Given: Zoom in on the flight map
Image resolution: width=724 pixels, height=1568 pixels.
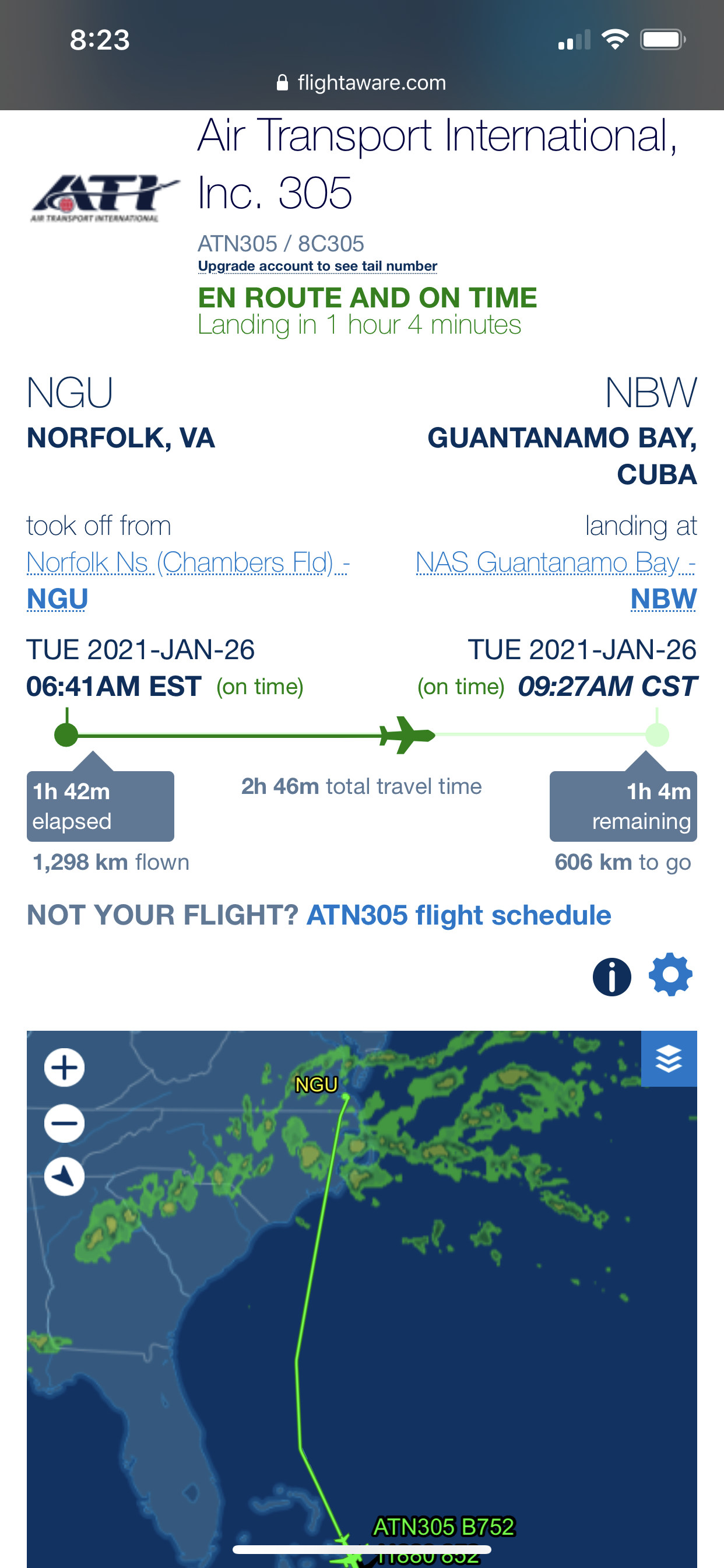Looking at the screenshot, I should pos(65,1067).
